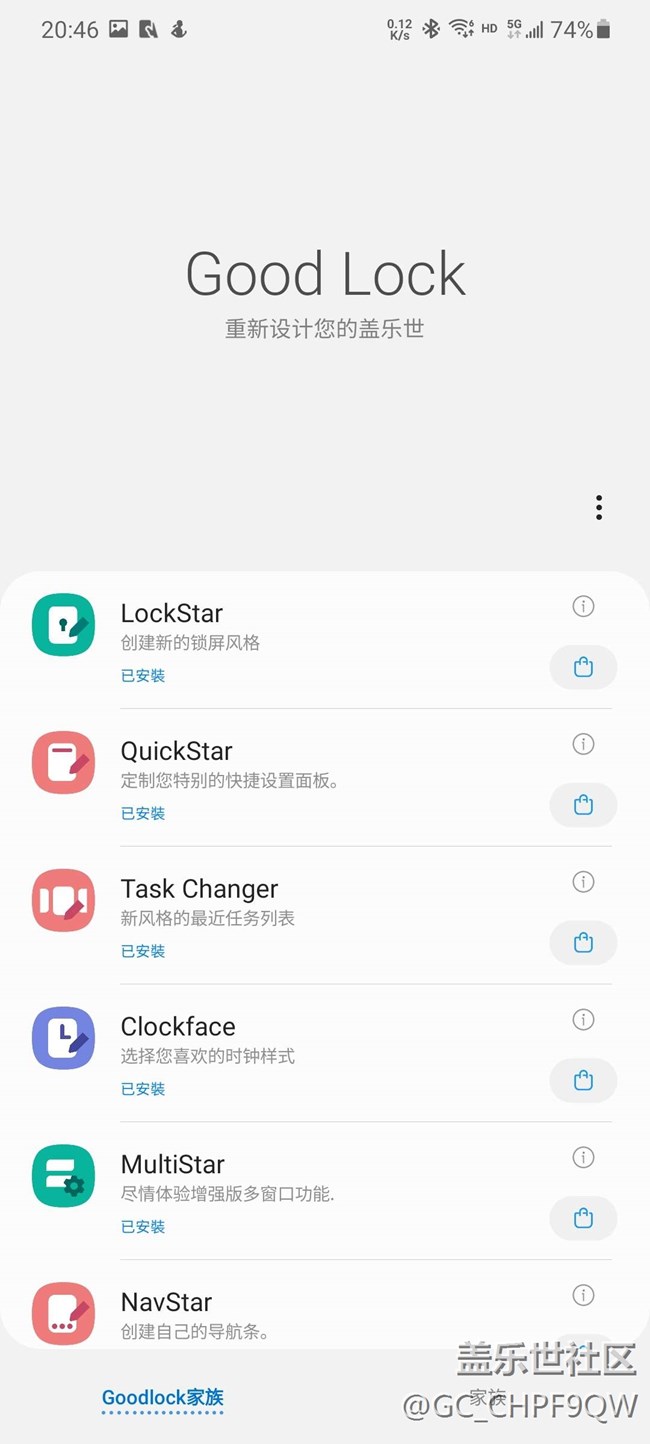Switch to the Goodlock家族 tab
Screen dimensions: 650x1444
[x=163, y=1398]
